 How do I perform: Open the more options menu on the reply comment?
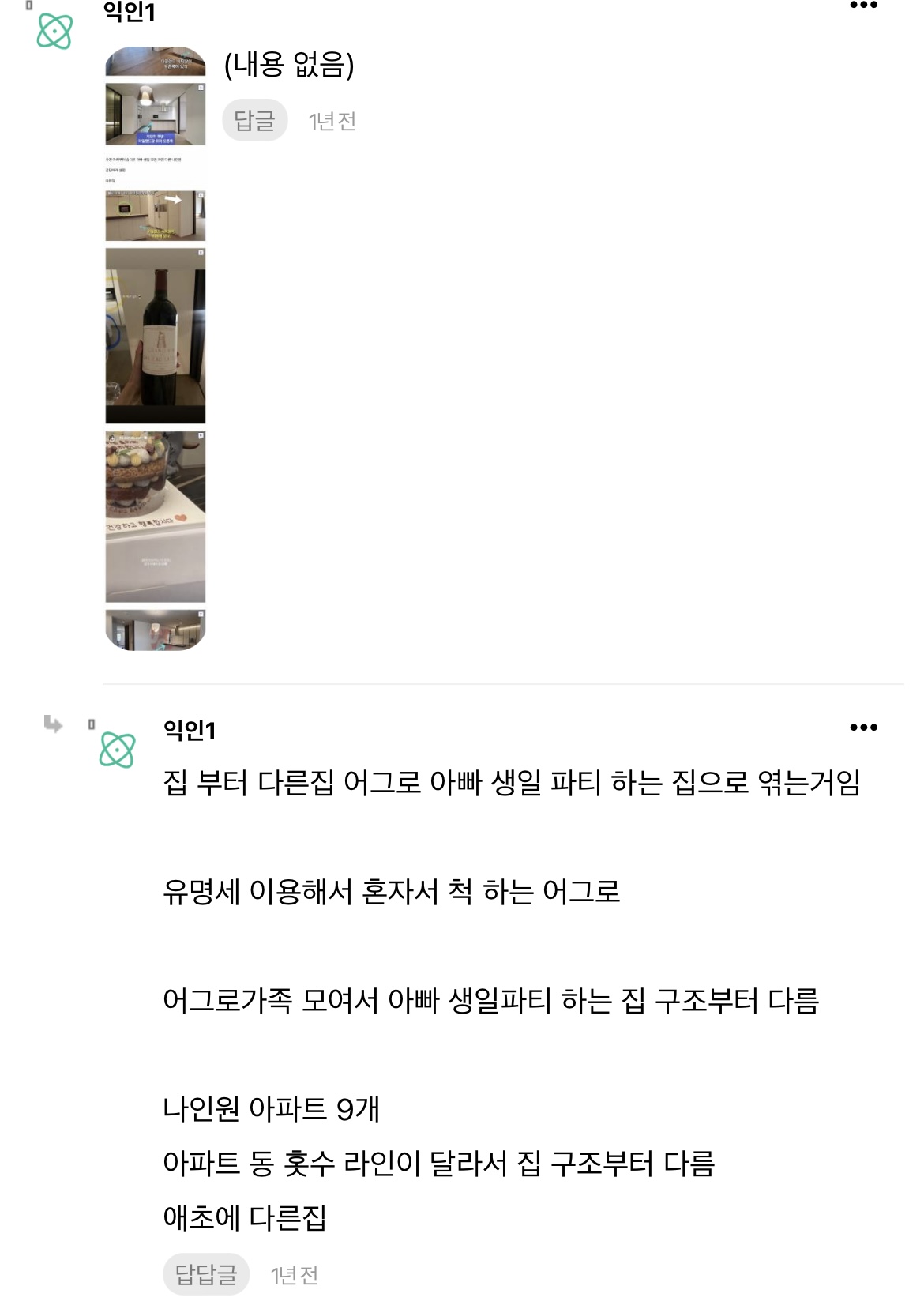pos(864,728)
